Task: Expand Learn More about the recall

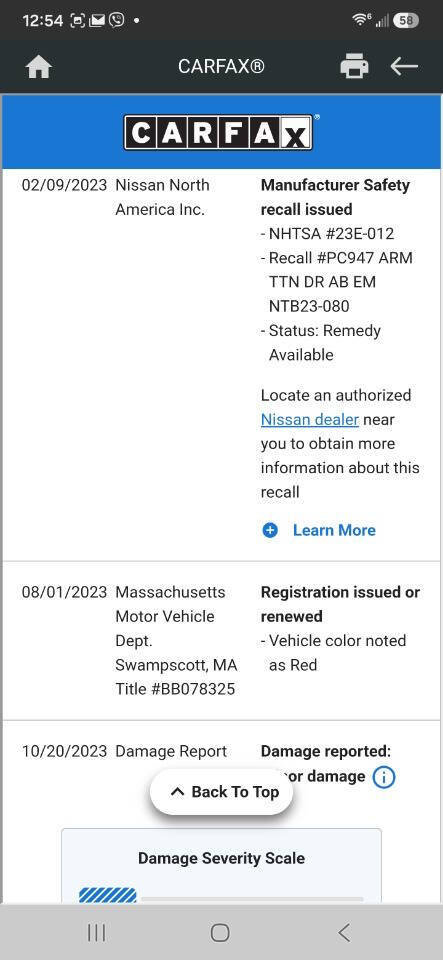Action: 319,530
